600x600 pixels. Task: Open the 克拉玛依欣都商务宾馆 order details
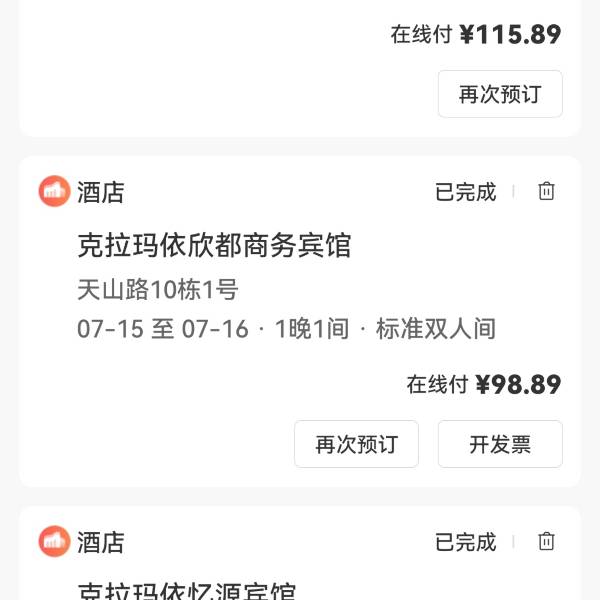point(214,246)
